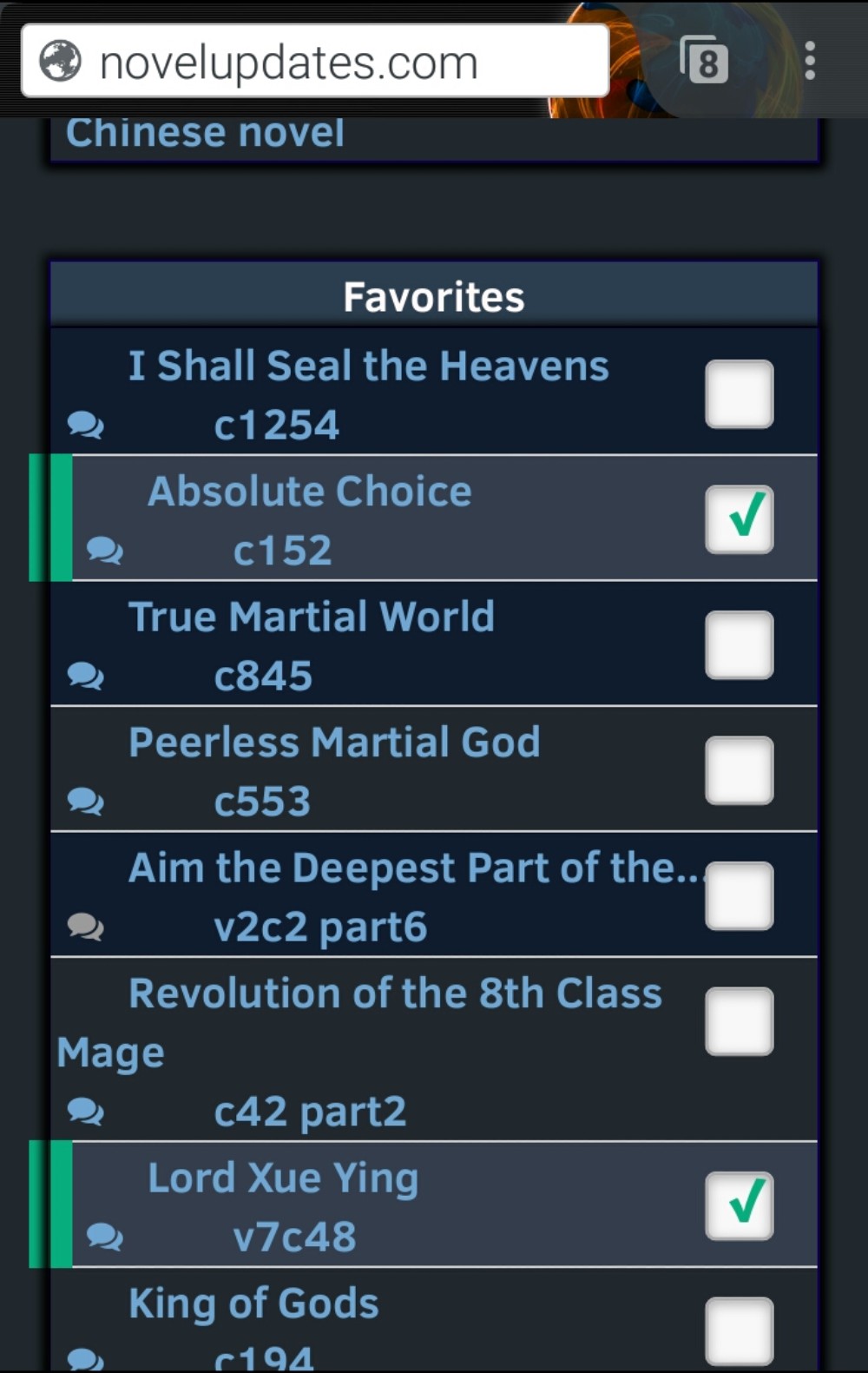Check the I Shall Seal the Heavens box
The width and height of the screenshot is (868, 1373).
click(739, 394)
